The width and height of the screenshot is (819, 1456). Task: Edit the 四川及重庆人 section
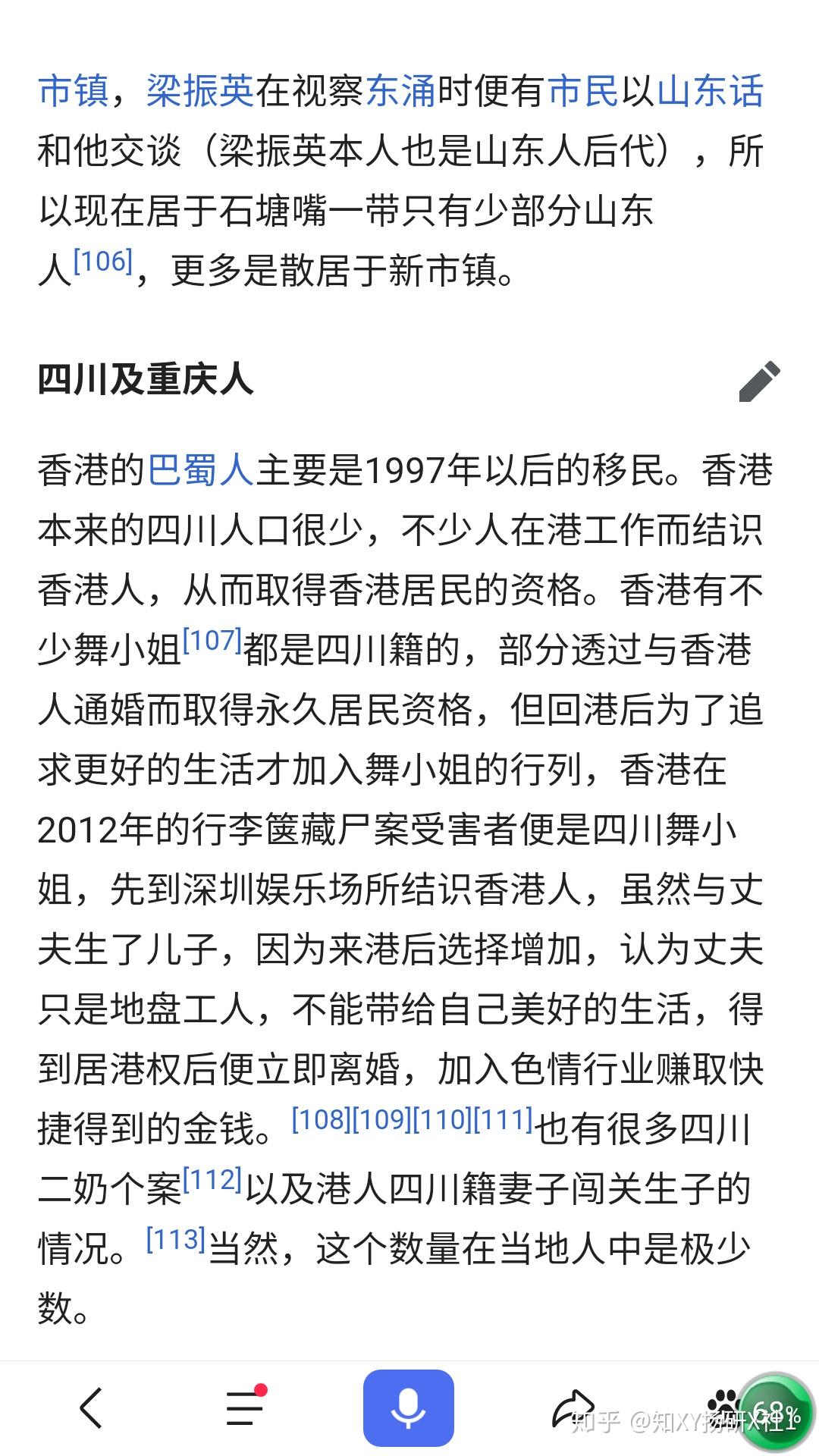pos(759,381)
